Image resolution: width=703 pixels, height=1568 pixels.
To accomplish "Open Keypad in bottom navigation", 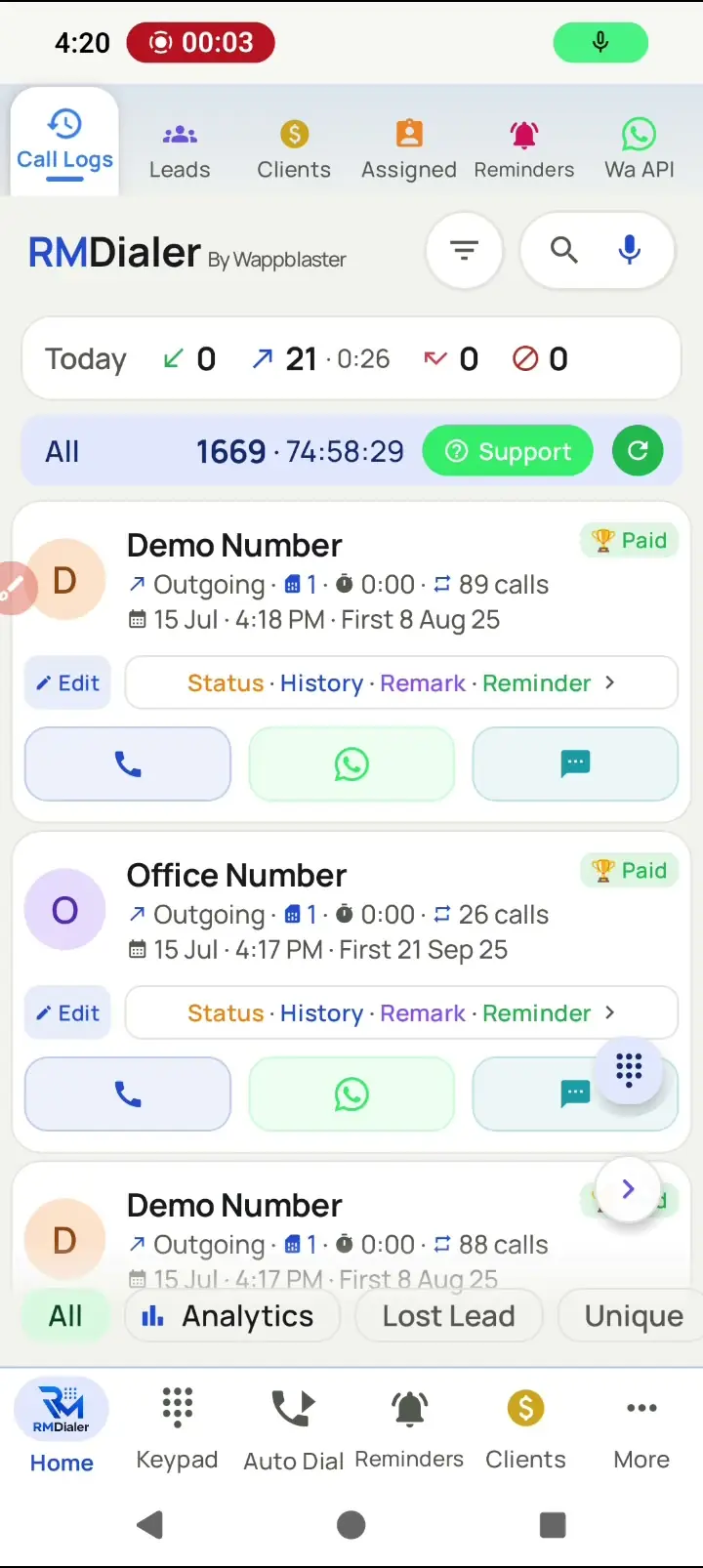I will tap(177, 1427).
